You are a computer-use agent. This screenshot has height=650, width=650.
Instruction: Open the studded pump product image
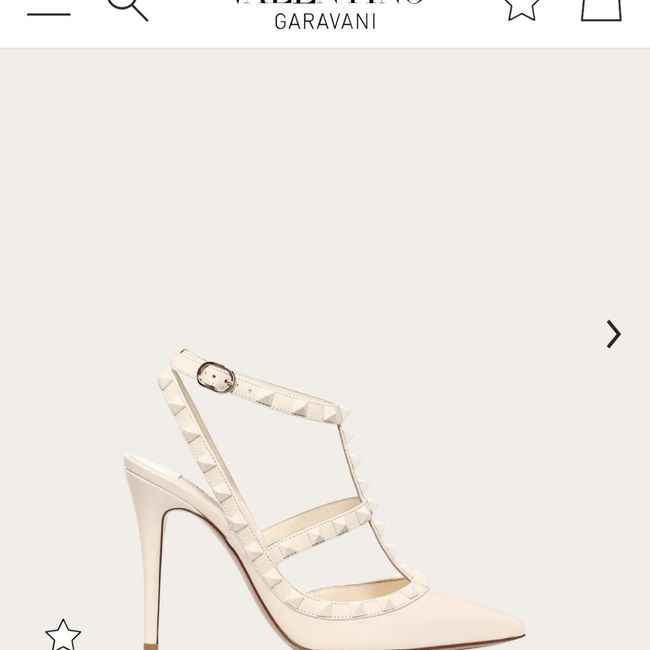pyautogui.click(x=325, y=490)
